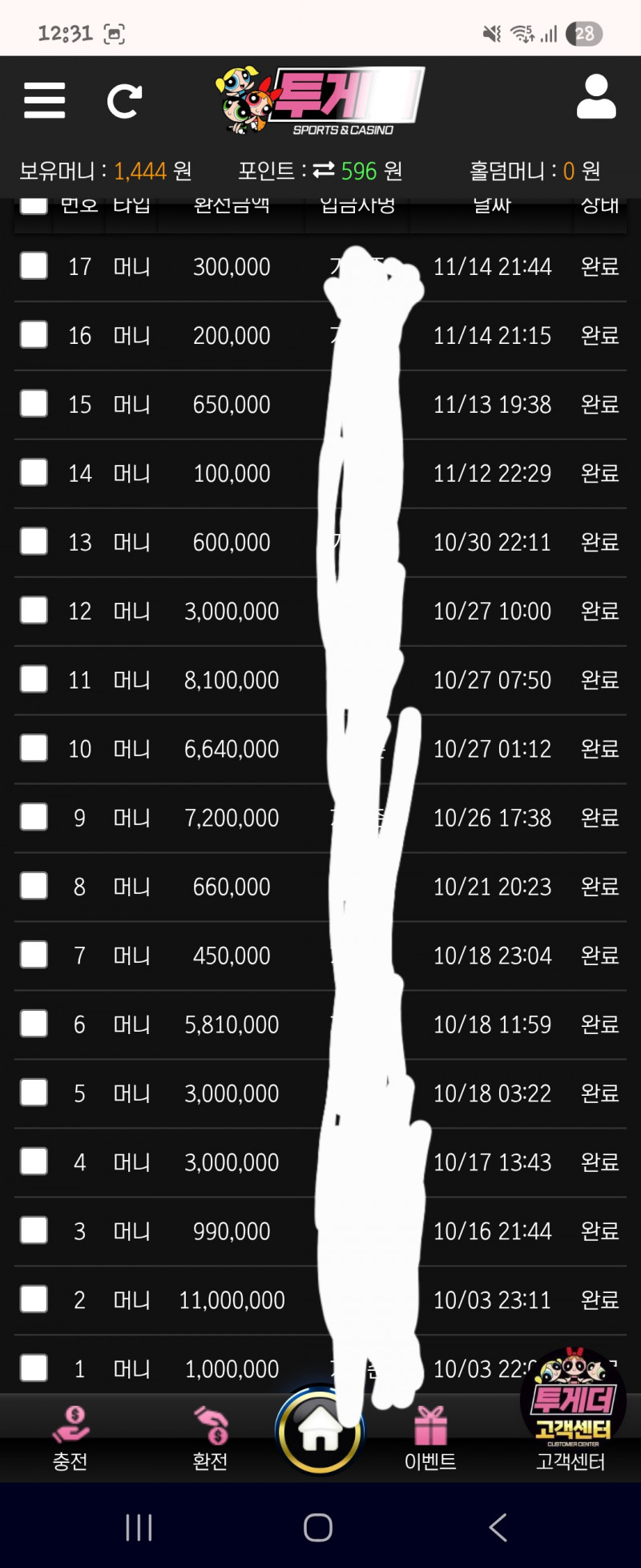
Task: Select the checkbox for row 8
Action: tap(34, 887)
